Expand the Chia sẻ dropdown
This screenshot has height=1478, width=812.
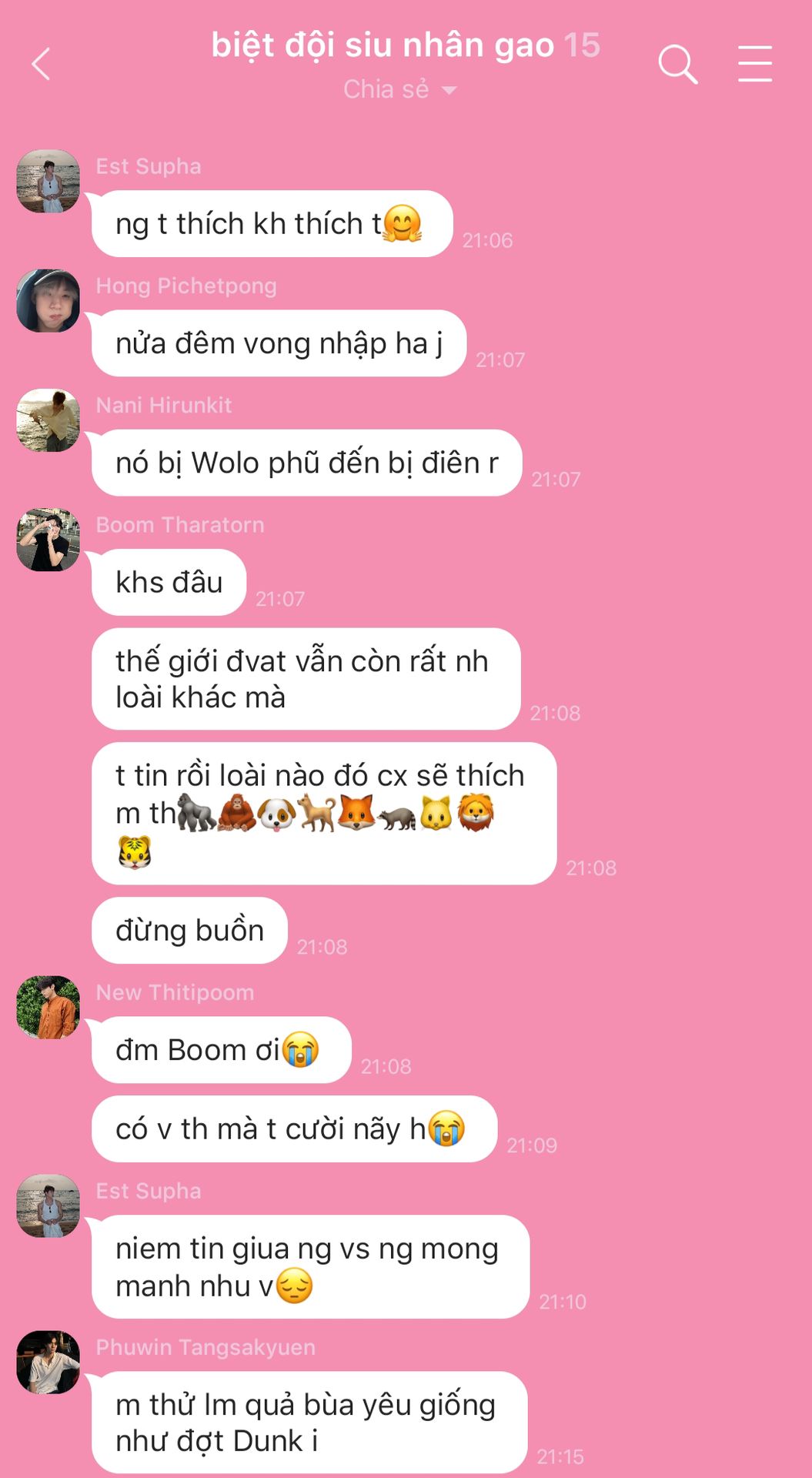(x=400, y=90)
